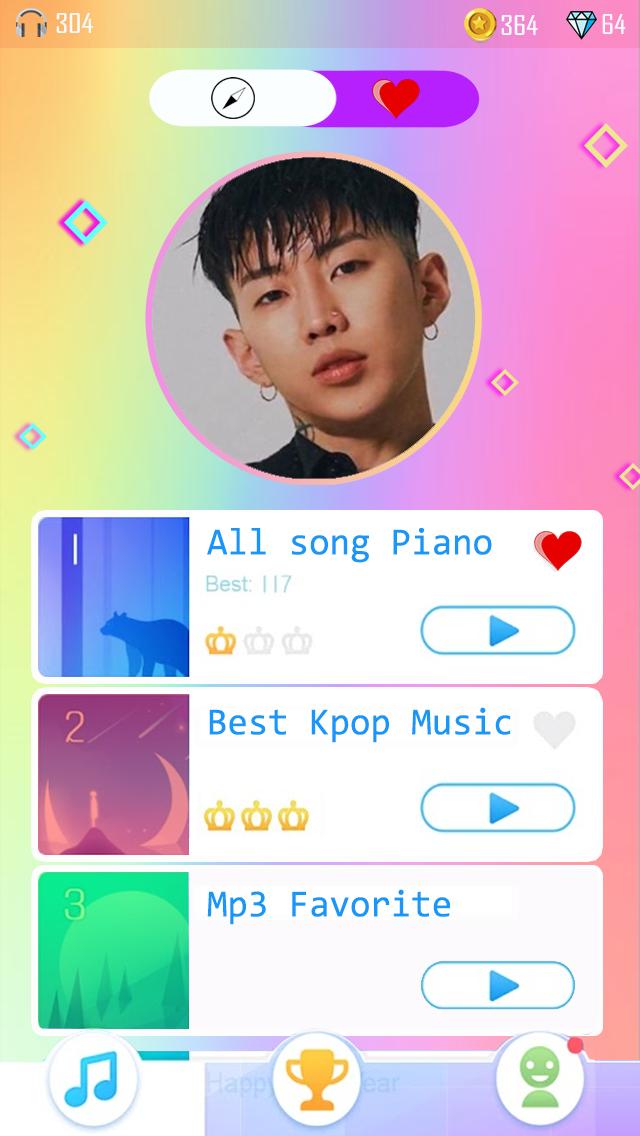The width and height of the screenshot is (640, 1136).
Task: Switch to the compass discover tab
Action: coord(234,98)
